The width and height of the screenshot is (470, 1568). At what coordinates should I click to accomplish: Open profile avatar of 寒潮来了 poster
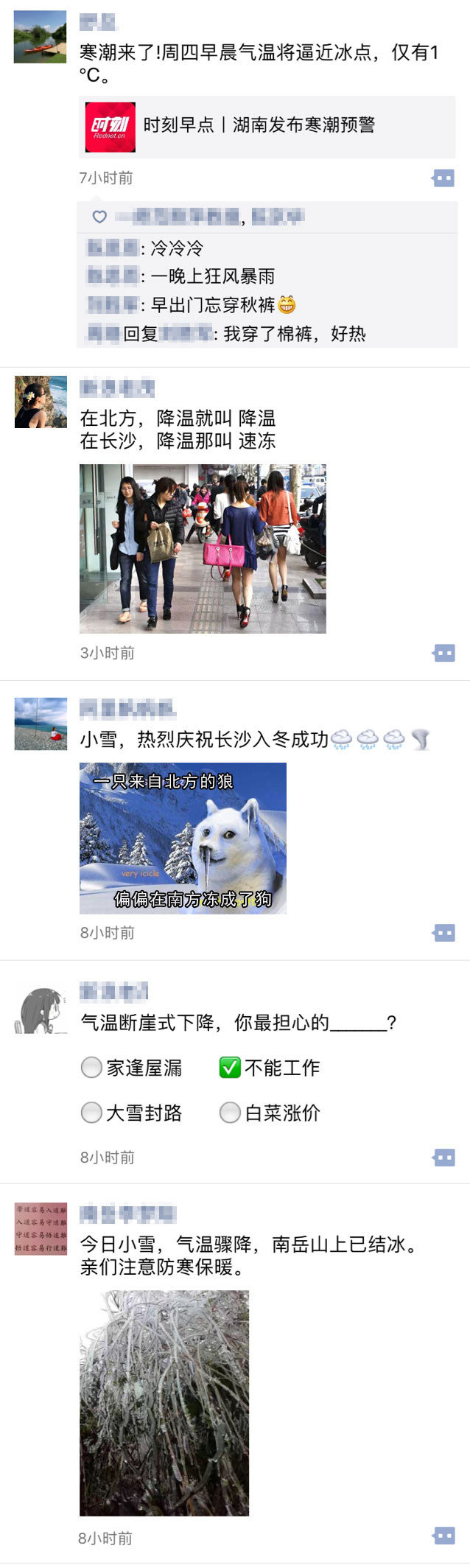coord(41,37)
